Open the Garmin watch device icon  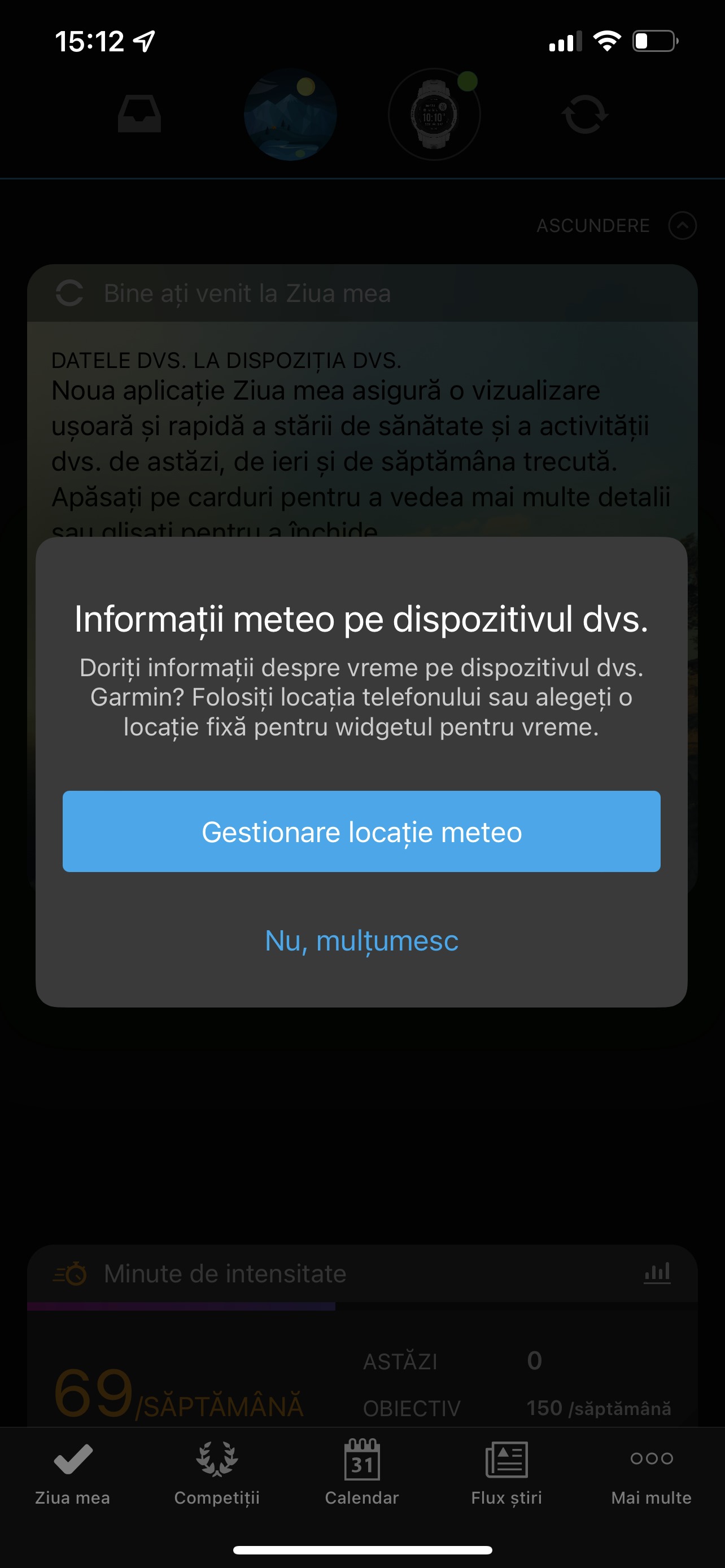click(x=435, y=114)
